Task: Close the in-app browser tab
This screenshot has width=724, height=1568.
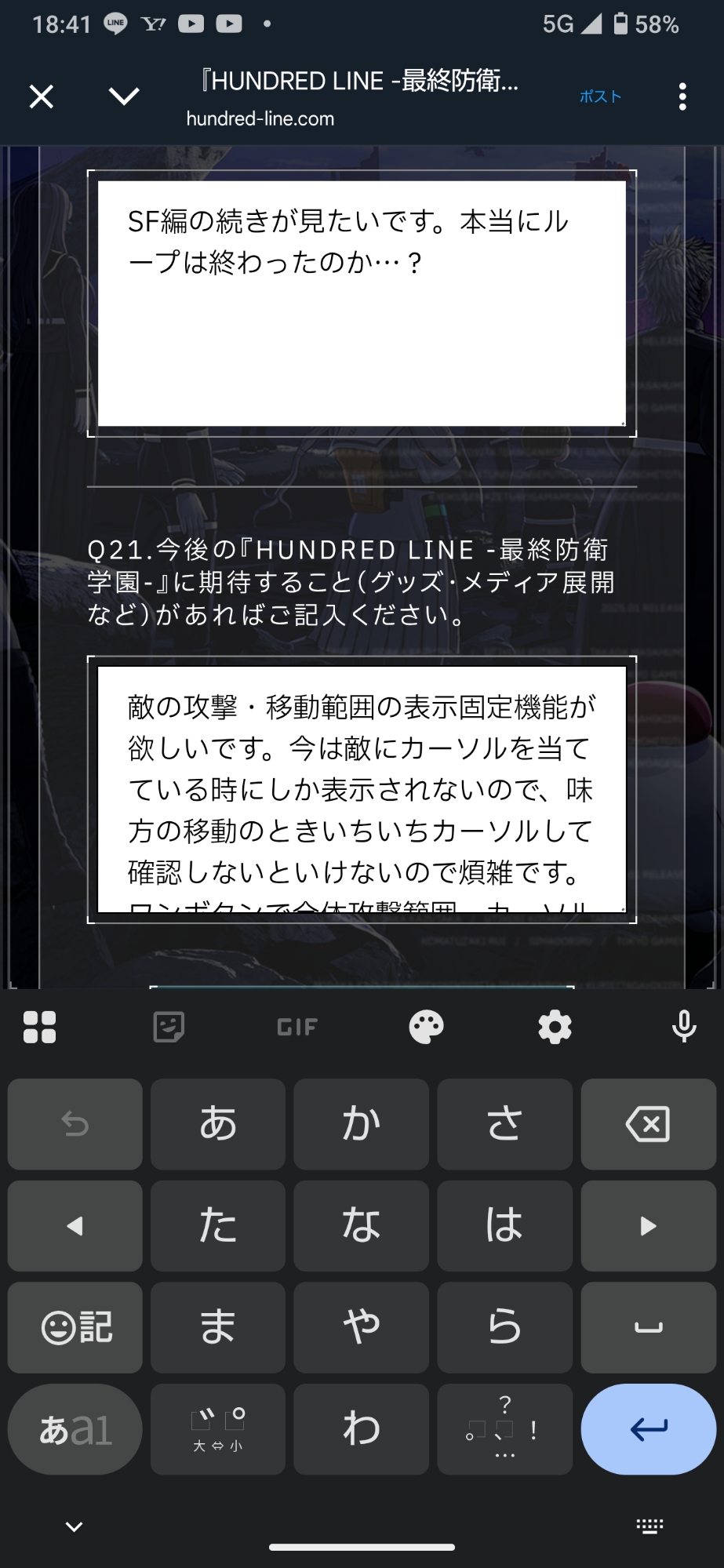Action: pos(42,97)
